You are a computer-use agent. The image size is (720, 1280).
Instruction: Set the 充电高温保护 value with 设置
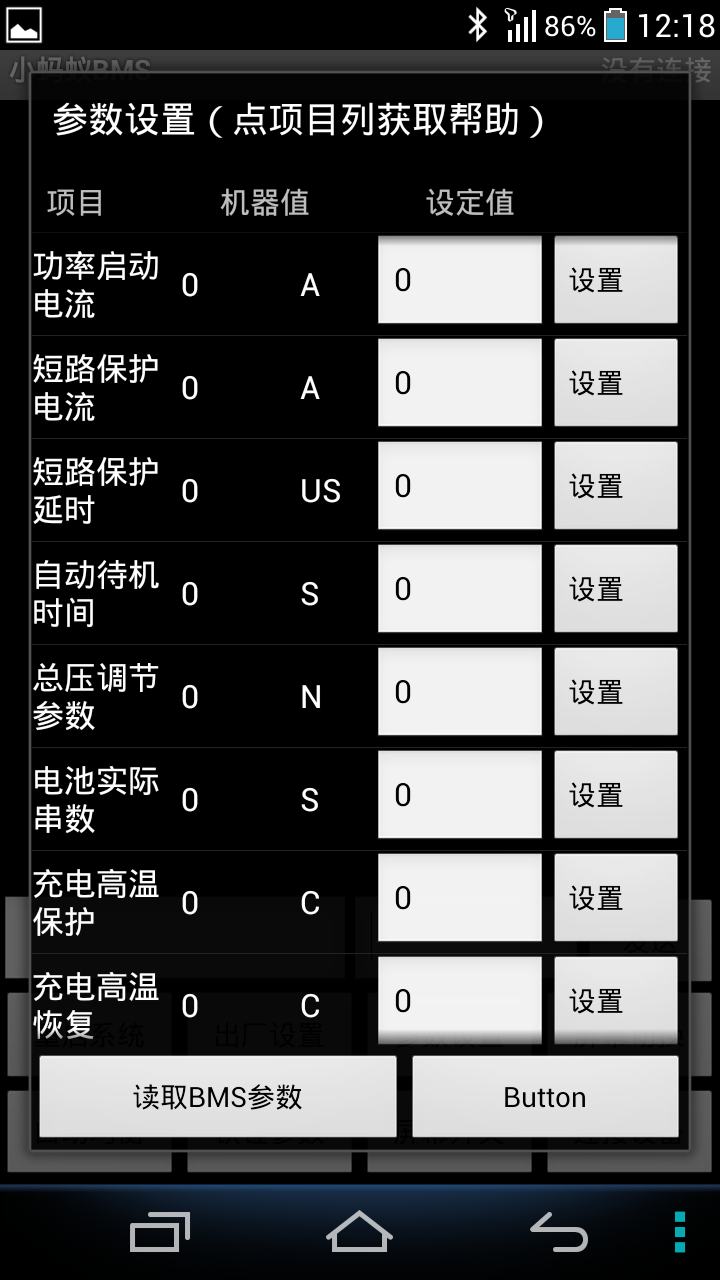616,898
